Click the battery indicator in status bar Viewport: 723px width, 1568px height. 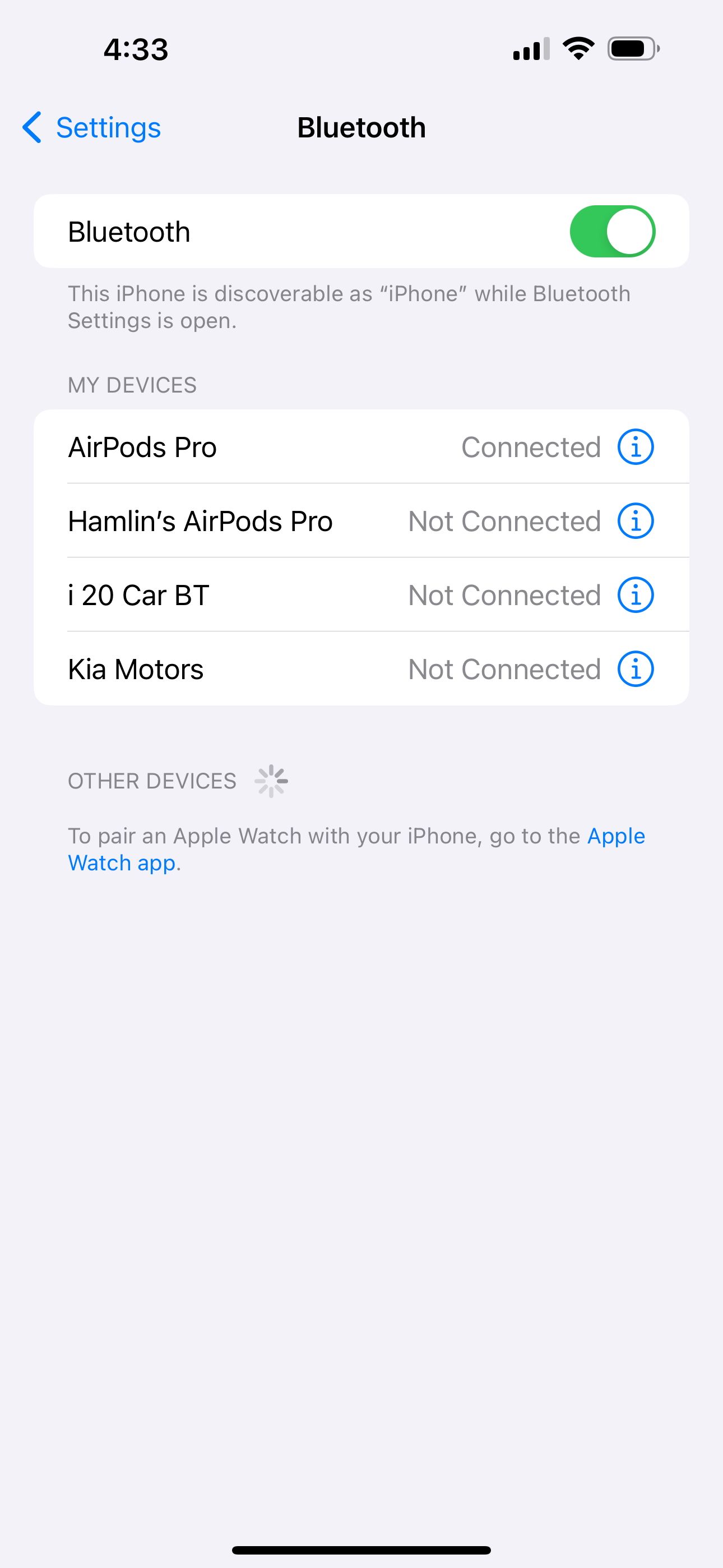coord(631,50)
